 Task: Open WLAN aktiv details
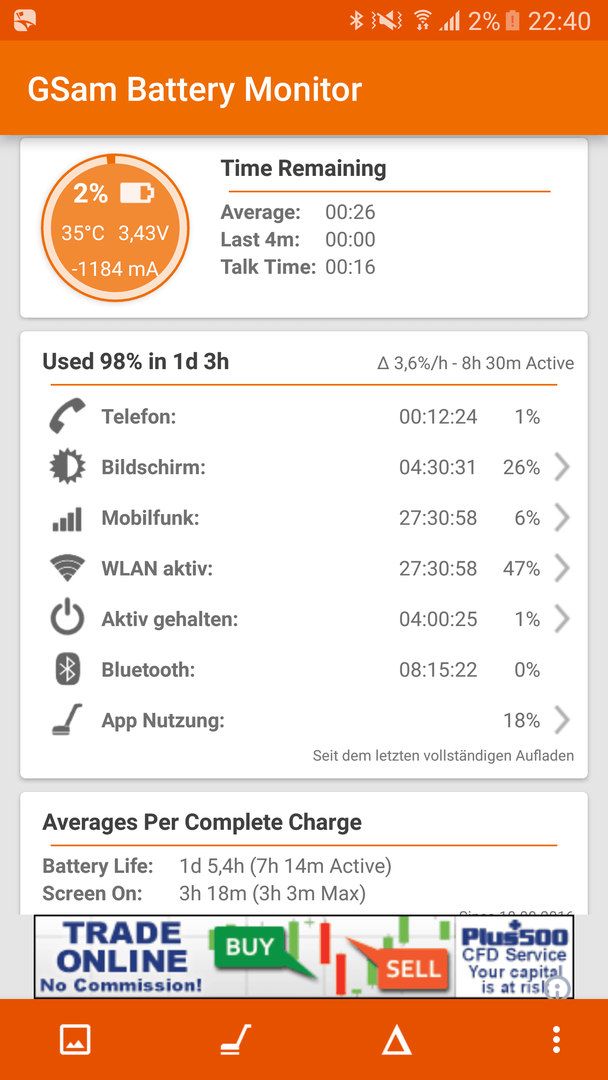click(x=304, y=568)
